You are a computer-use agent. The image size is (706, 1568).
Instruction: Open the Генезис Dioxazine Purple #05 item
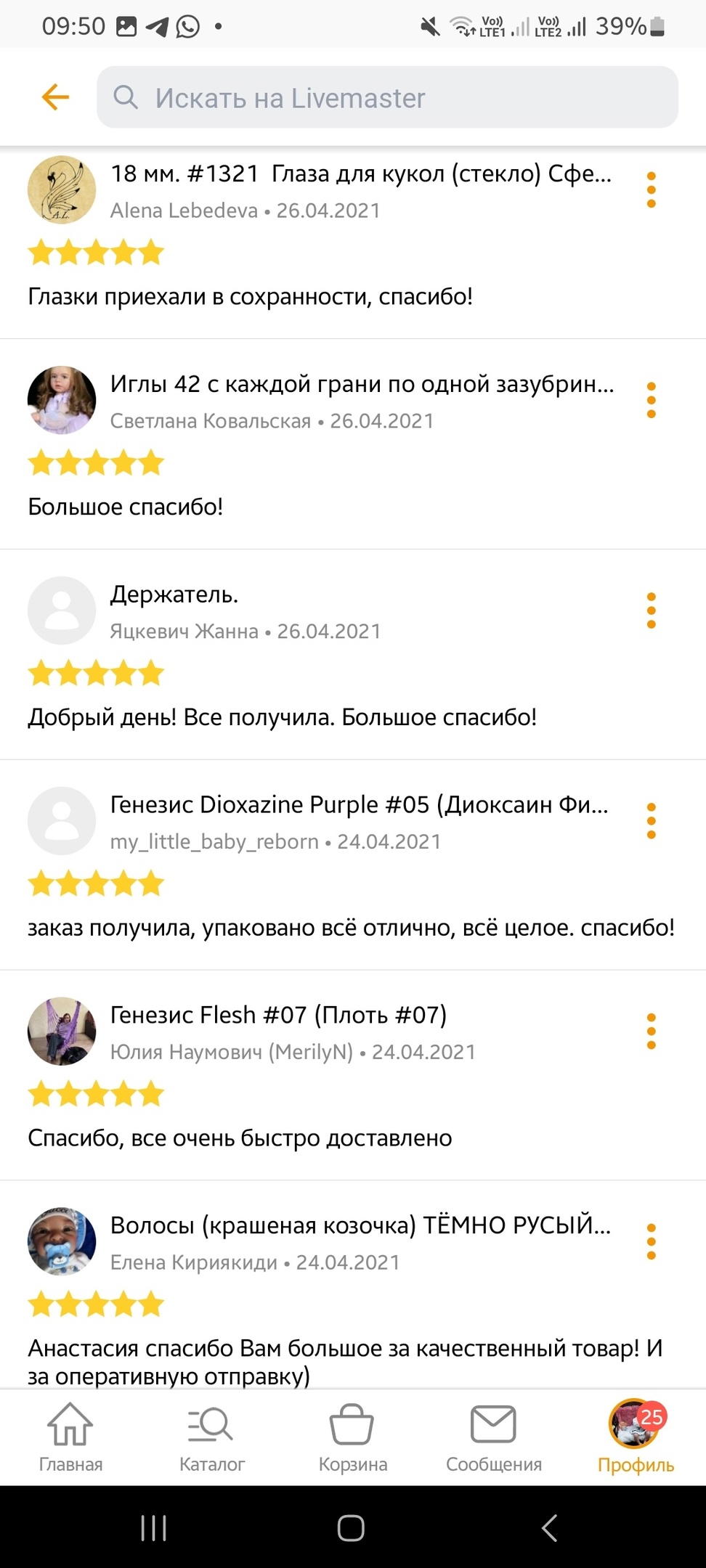pyautogui.click(x=360, y=805)
